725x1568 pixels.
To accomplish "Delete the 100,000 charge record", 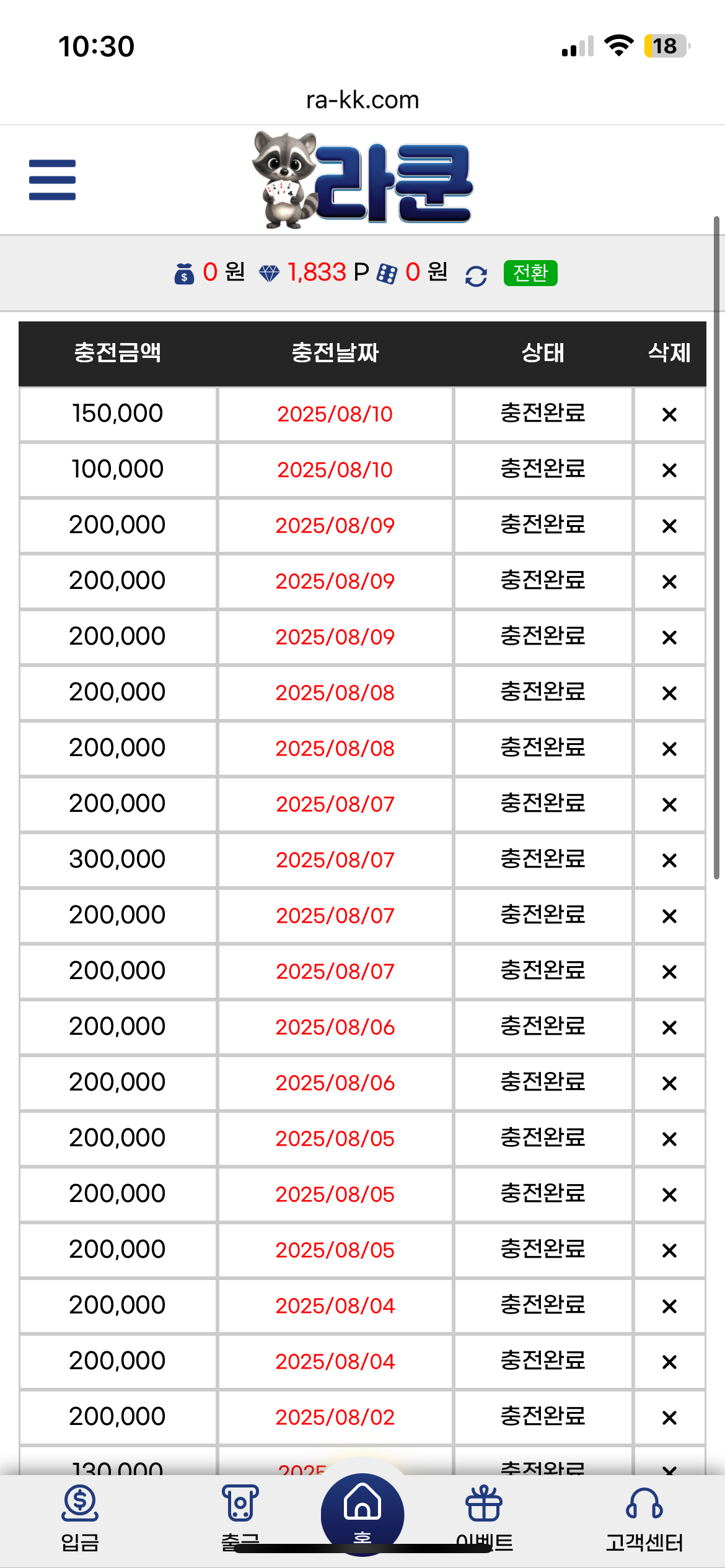I will [669, 470].
